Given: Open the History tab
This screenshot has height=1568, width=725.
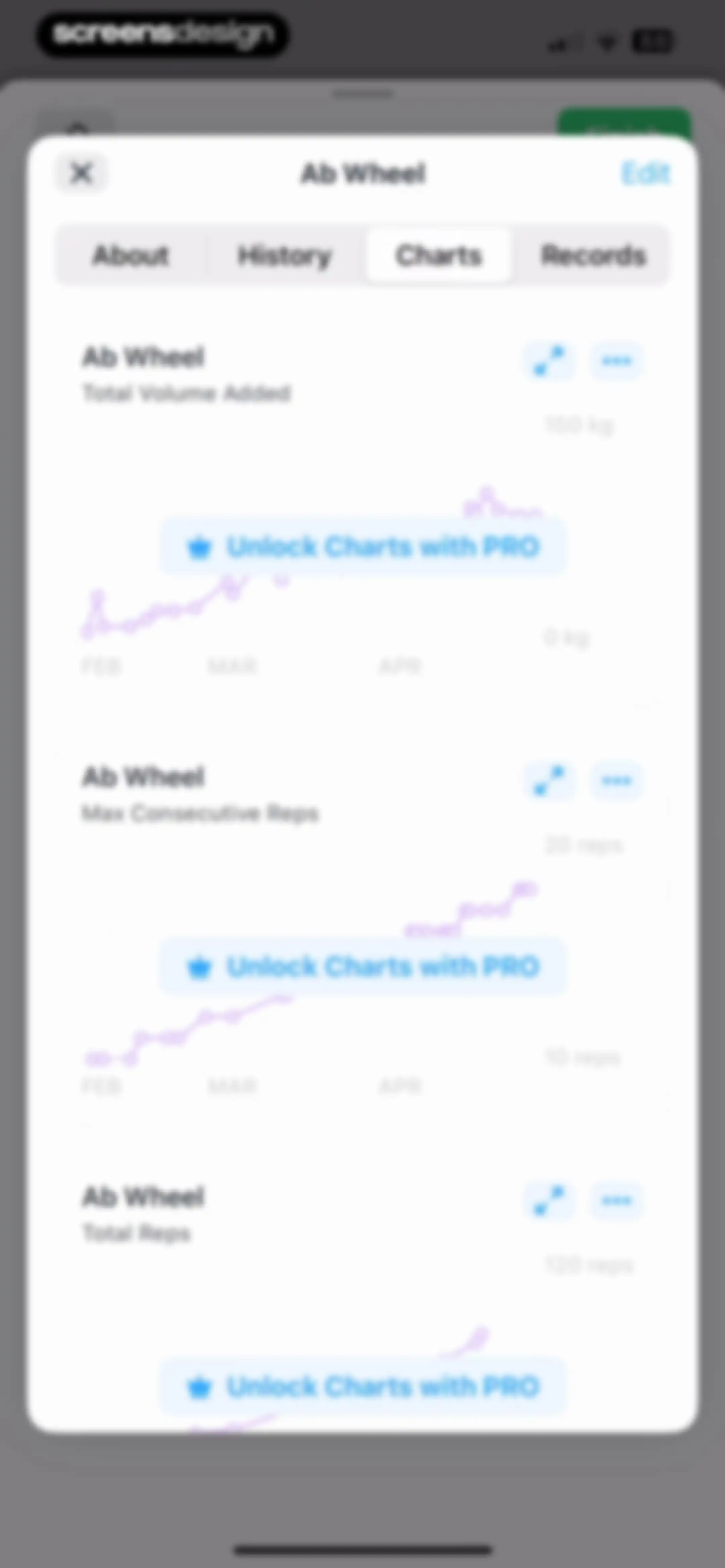Looking at the screenshot, I should coord(284,256).
